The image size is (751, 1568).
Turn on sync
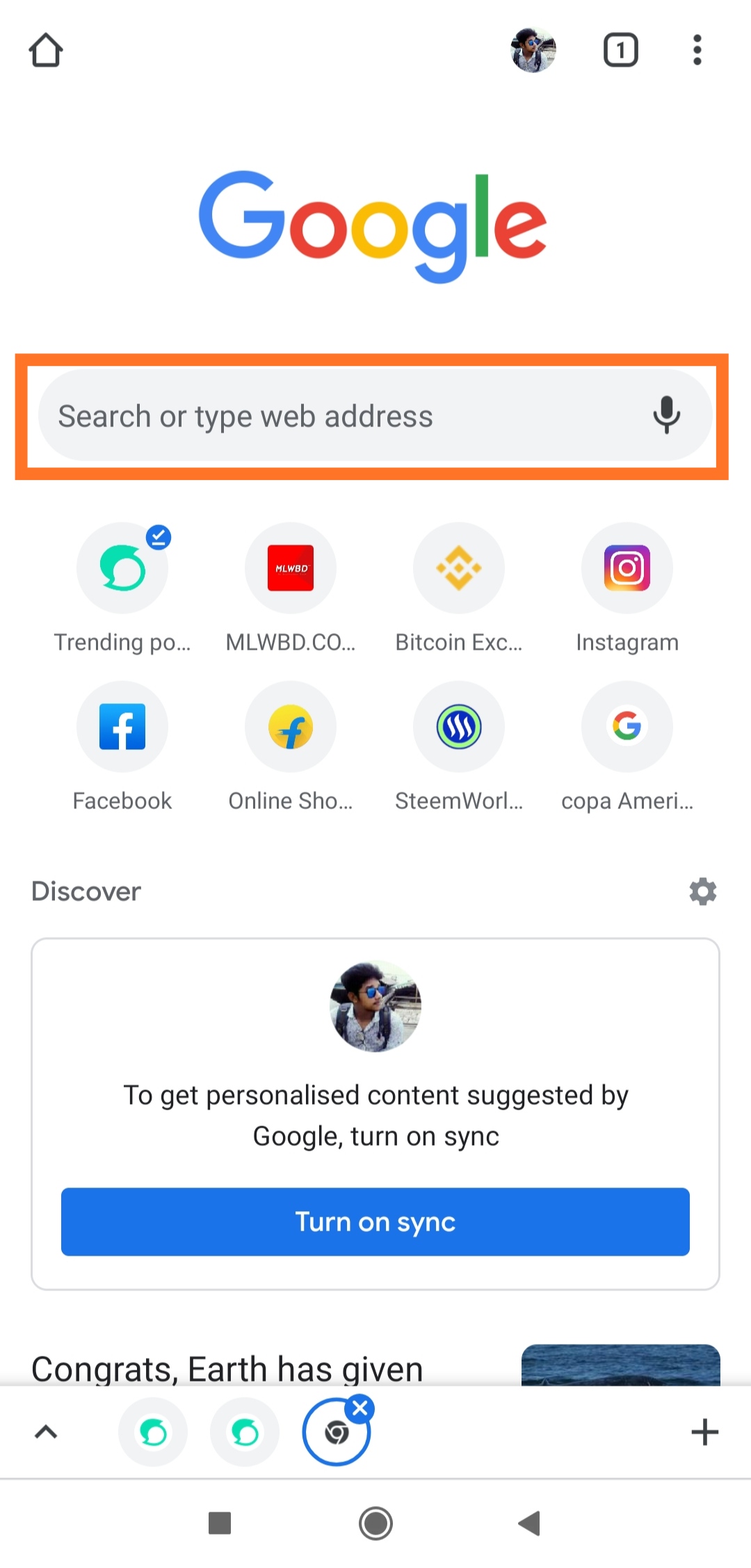[x=375, y=1222]
